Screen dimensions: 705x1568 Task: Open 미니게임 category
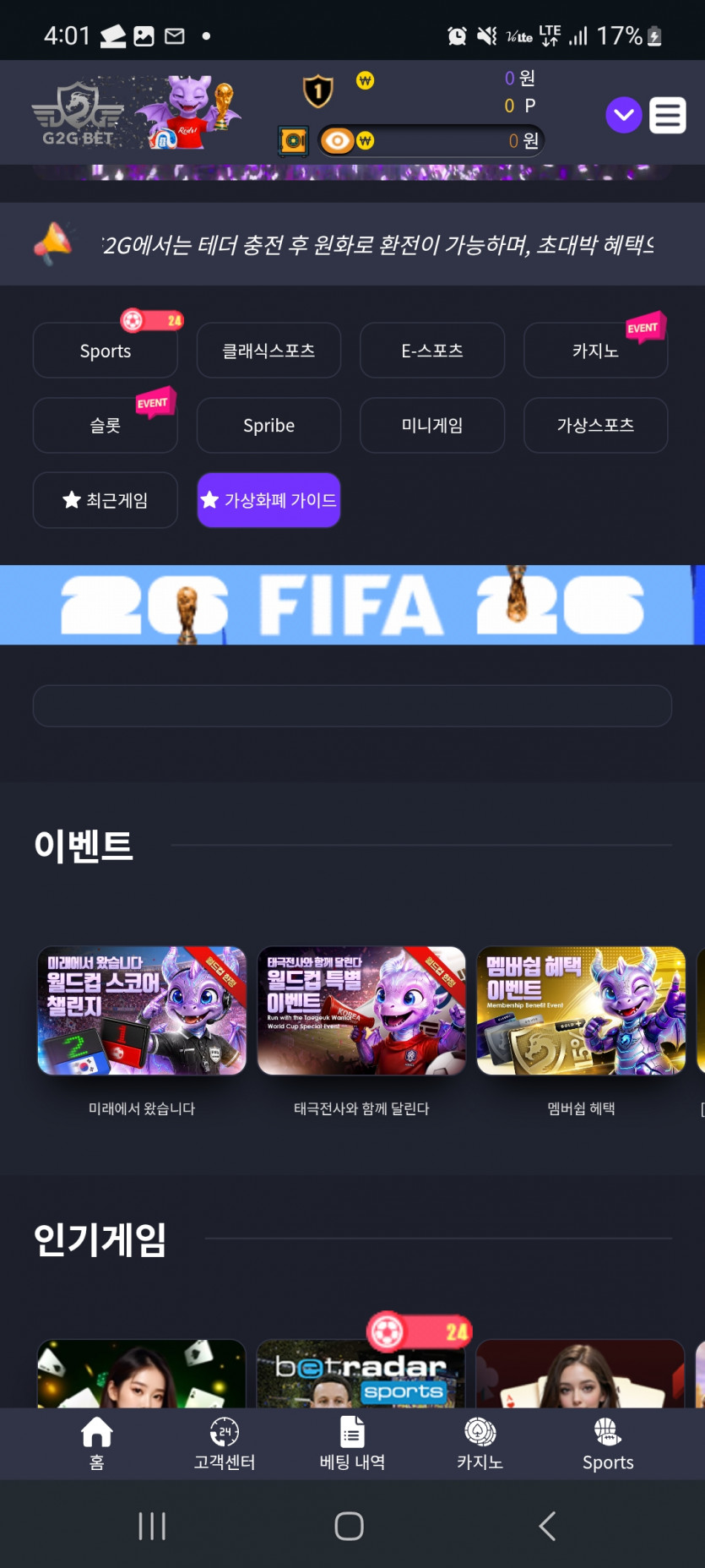point(432,426)
